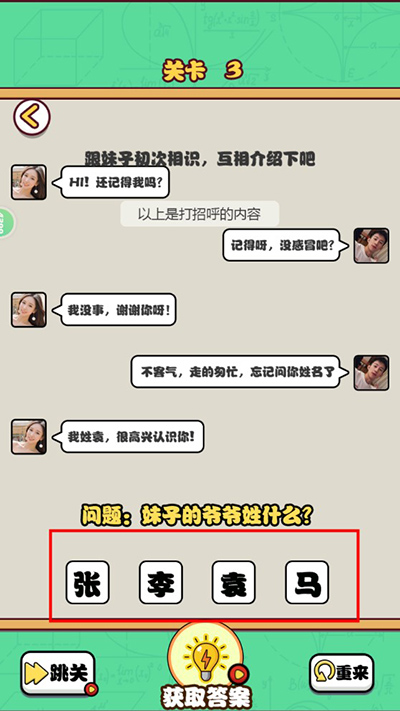Restart the level with 重来

pos(341,672)
